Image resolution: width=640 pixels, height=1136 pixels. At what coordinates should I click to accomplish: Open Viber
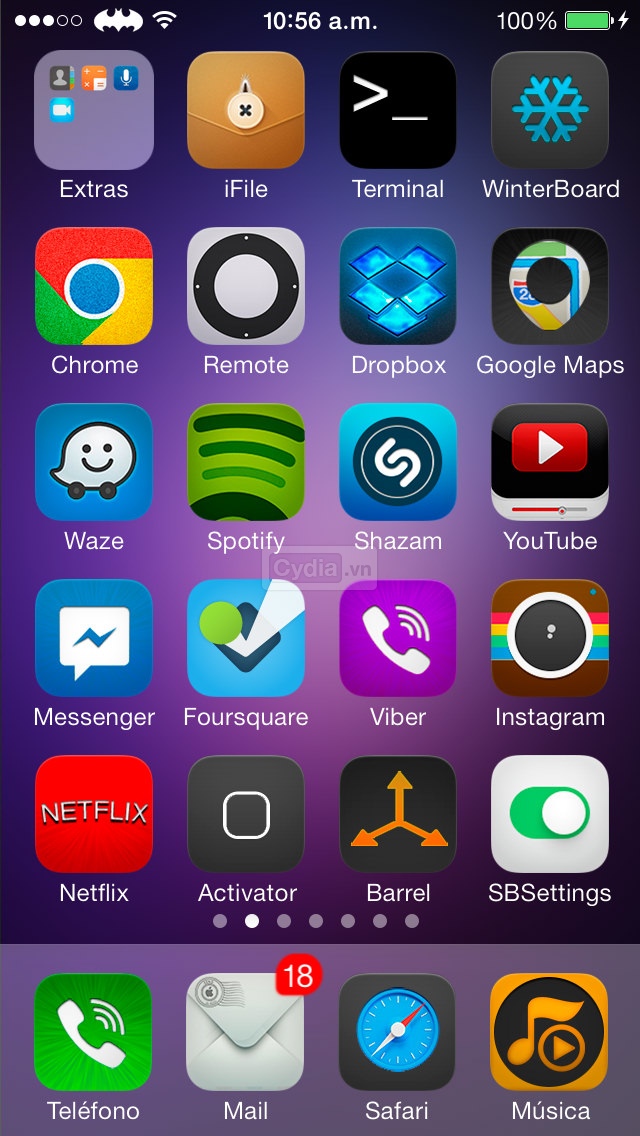pos(398,638)
